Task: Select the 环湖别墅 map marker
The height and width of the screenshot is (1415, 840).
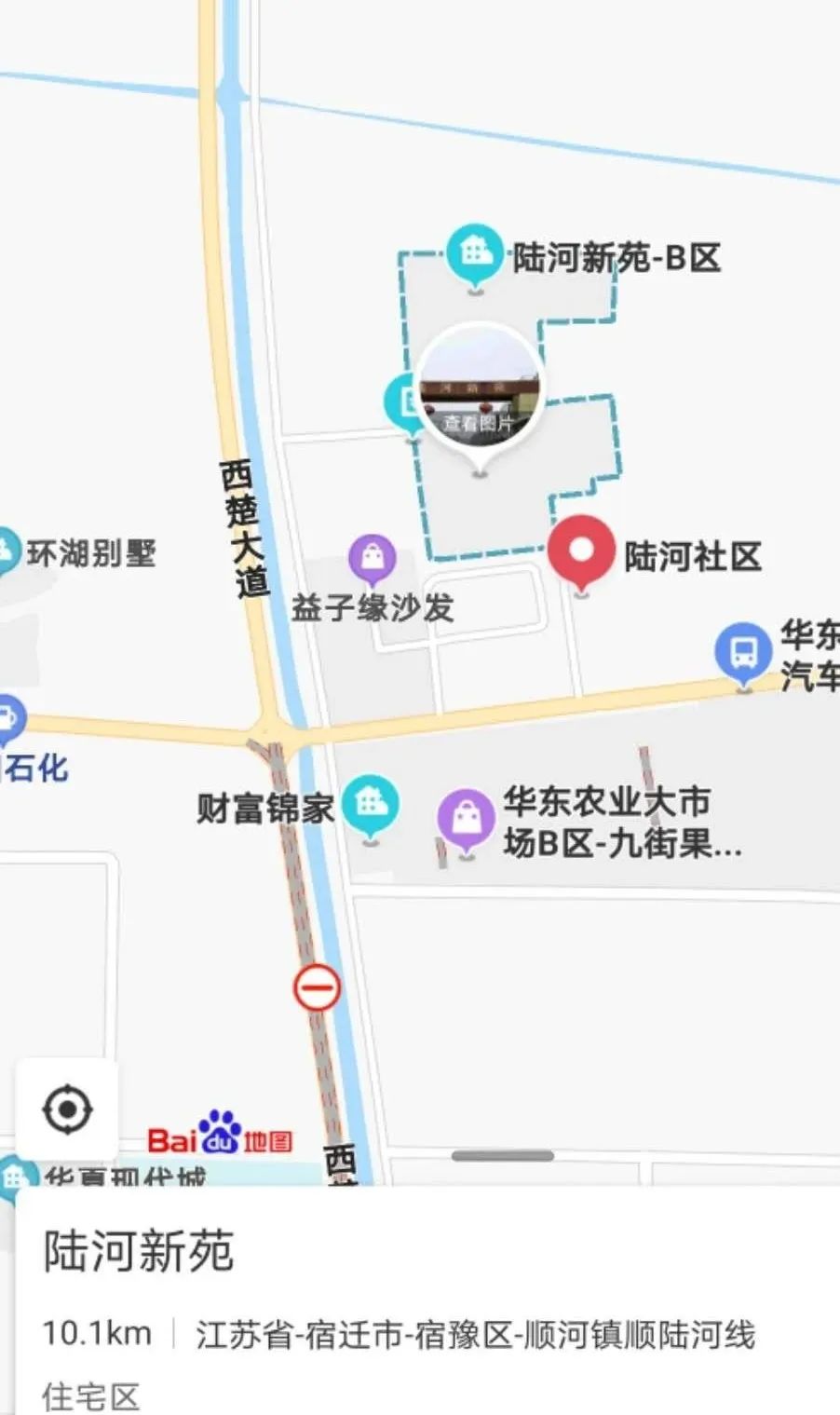Action: click(x=7, y=551)
